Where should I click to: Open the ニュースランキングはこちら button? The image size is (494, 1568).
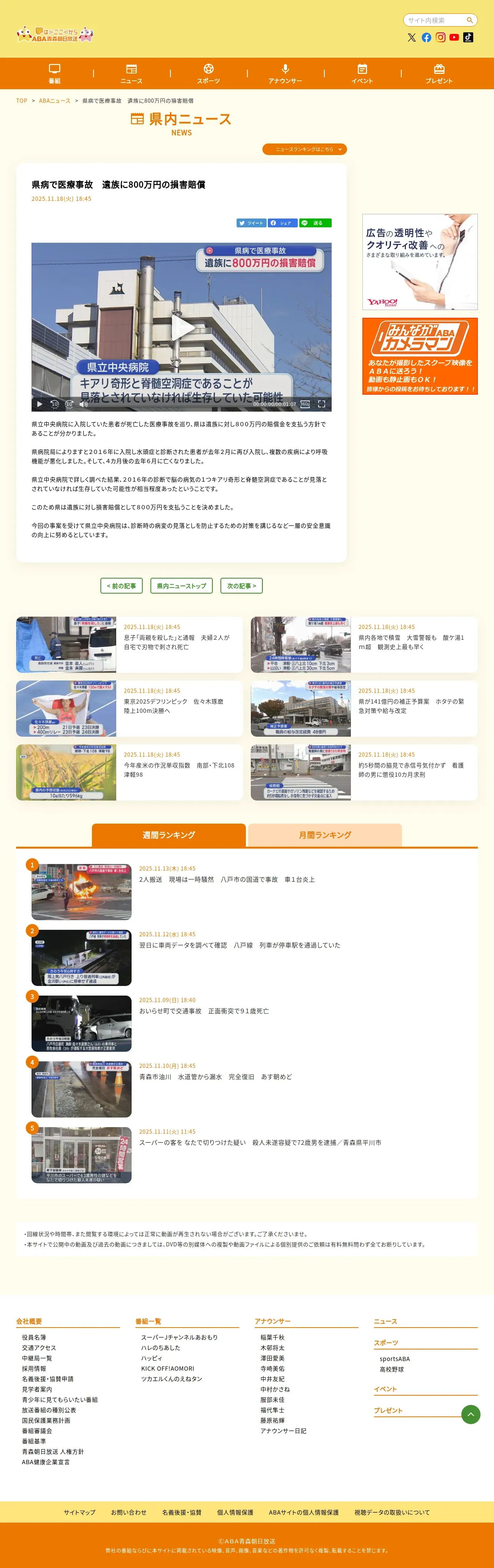coord(305,149)
